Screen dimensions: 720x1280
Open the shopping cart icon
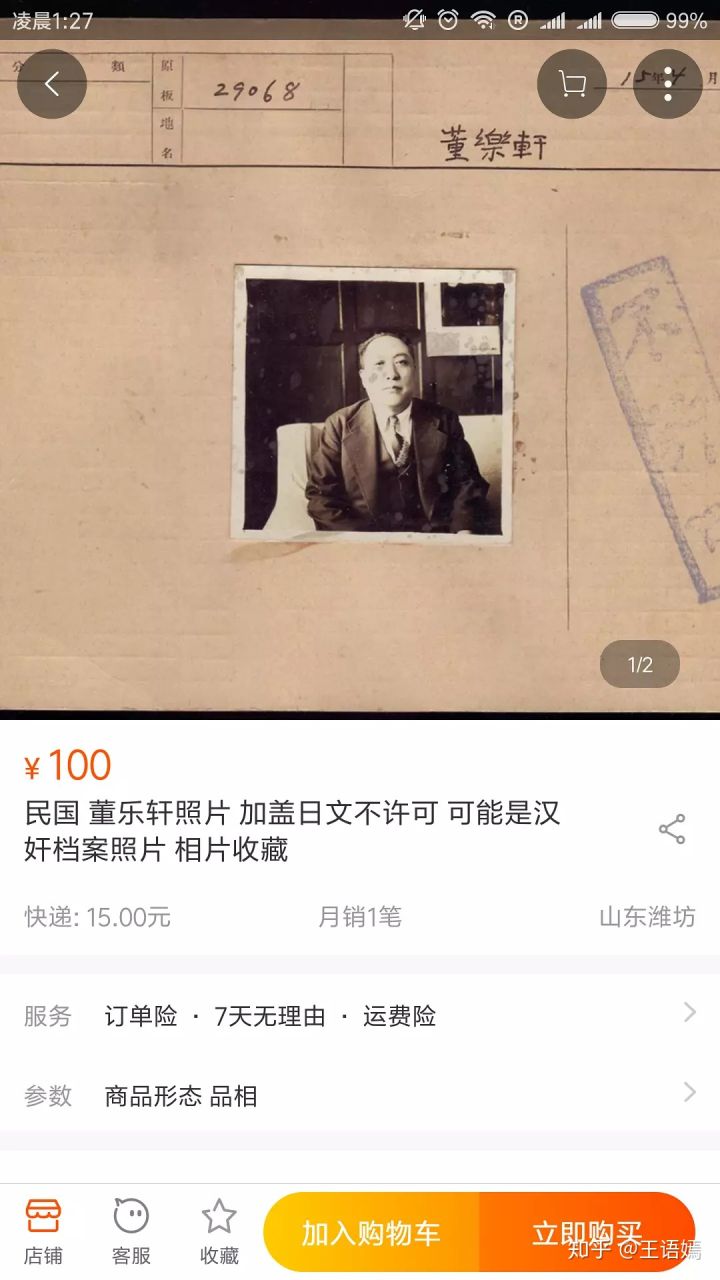tap(572, 84)
